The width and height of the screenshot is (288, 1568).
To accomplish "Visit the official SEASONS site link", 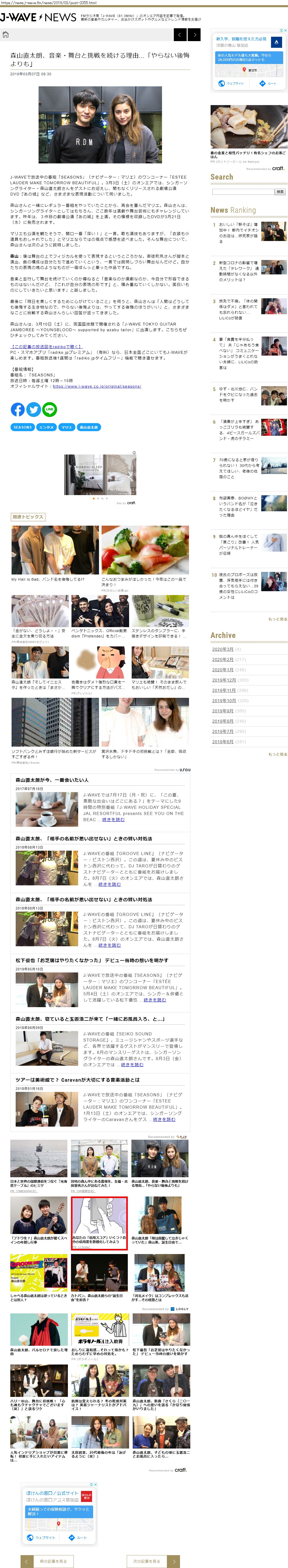I will pos(97,386).
